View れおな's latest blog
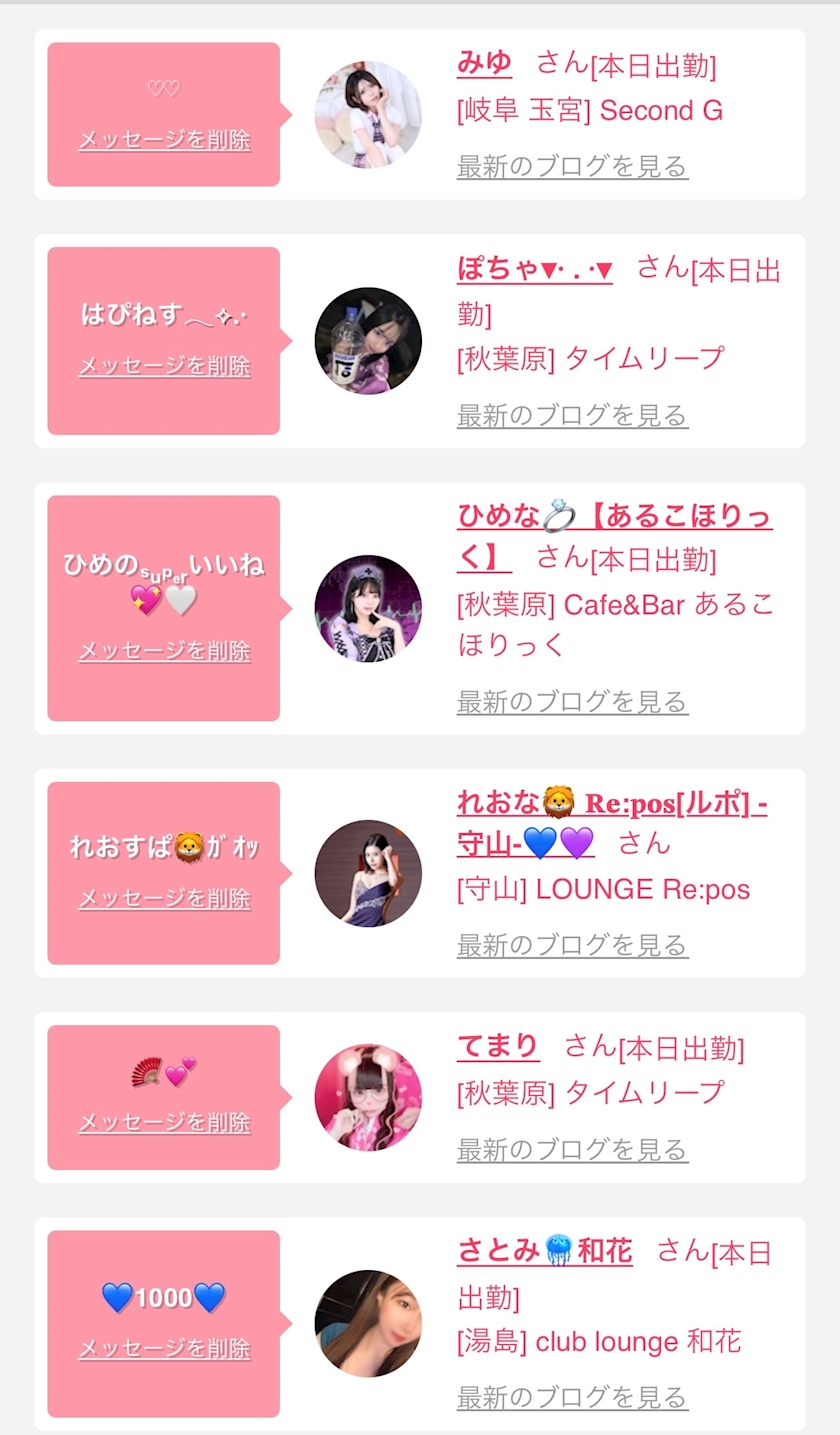The height and width of the screenshot is (1435, 840). pos(572,945)
